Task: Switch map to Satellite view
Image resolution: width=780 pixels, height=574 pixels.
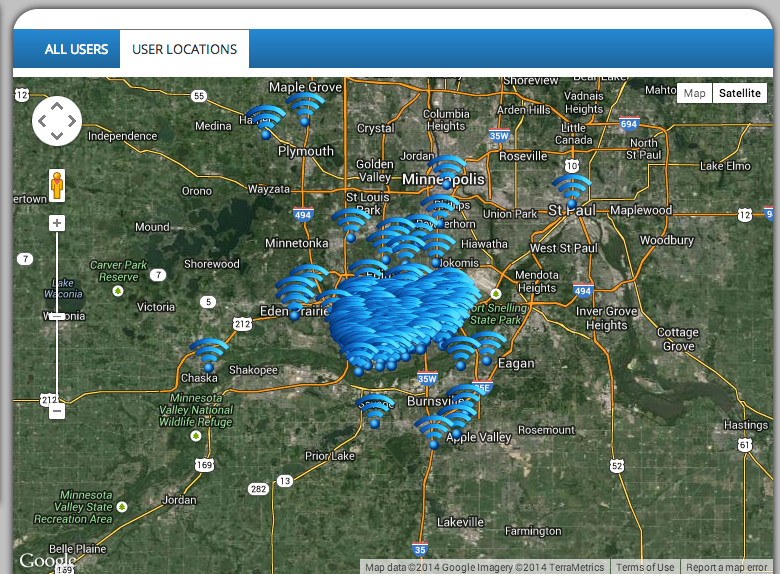Action: coord(740,93)
